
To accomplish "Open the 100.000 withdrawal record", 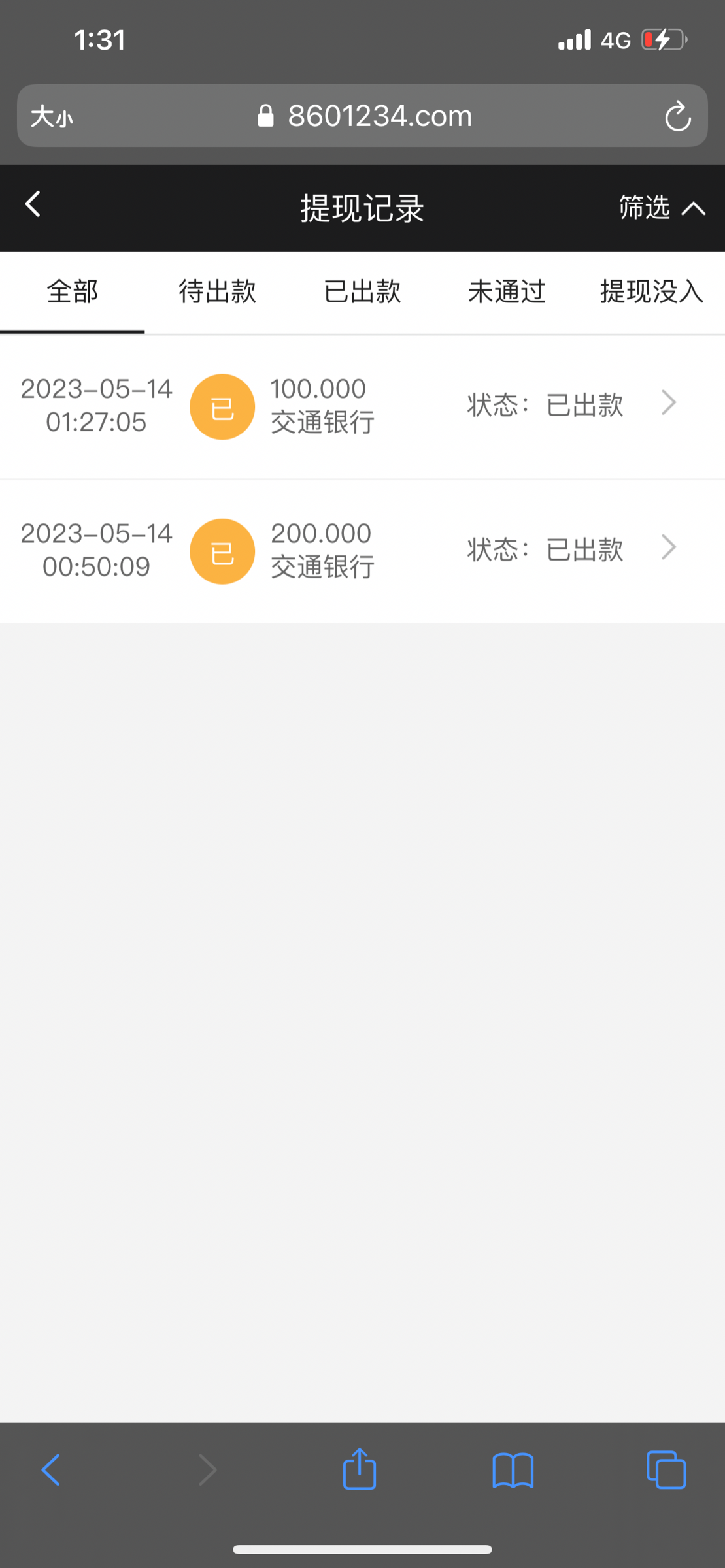I will click(x=362, y=406).
